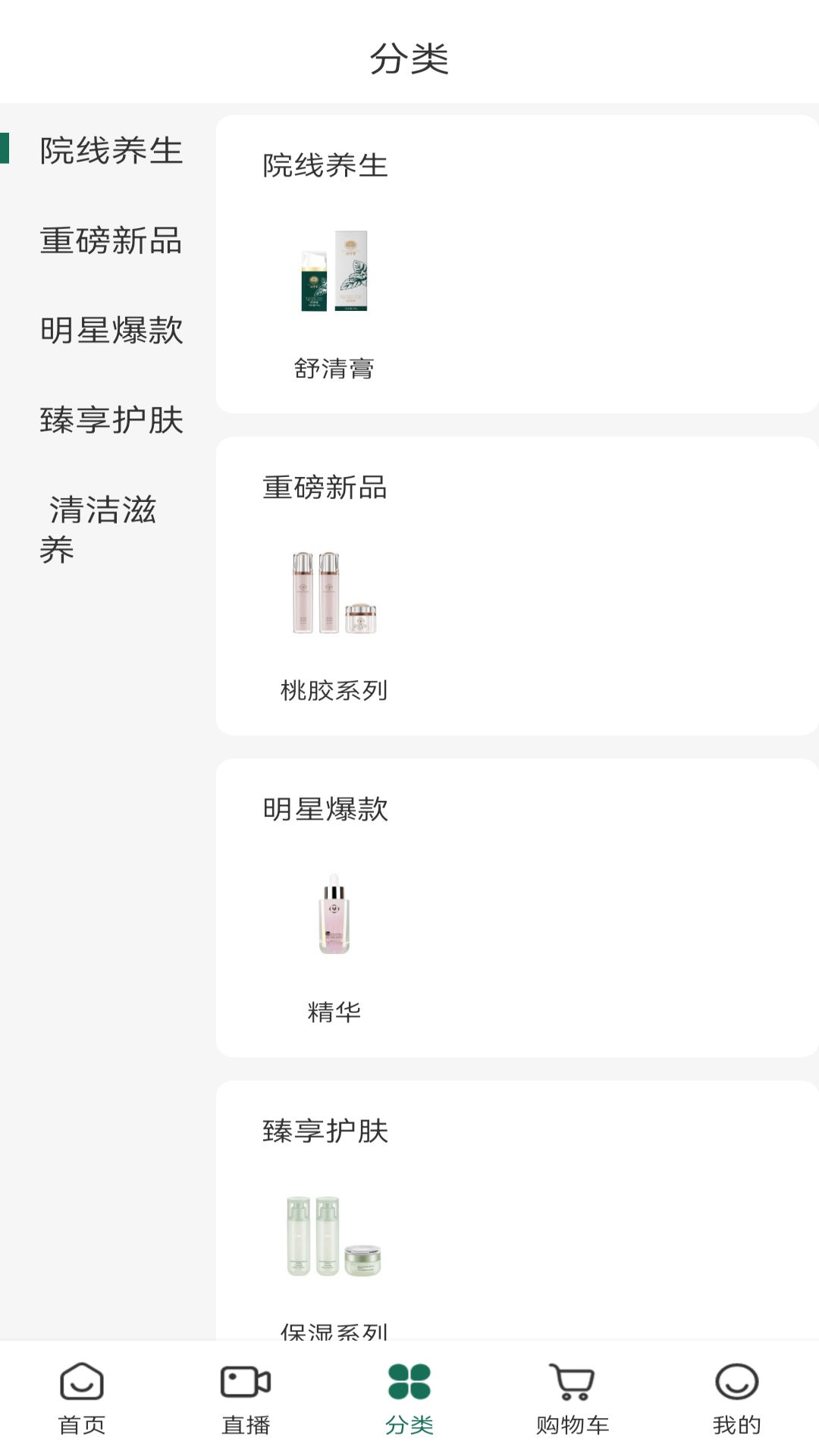This screenshot has width=819, height=1456.
Task: Open the 桃胶系列 product link
Action: (334, 691)
